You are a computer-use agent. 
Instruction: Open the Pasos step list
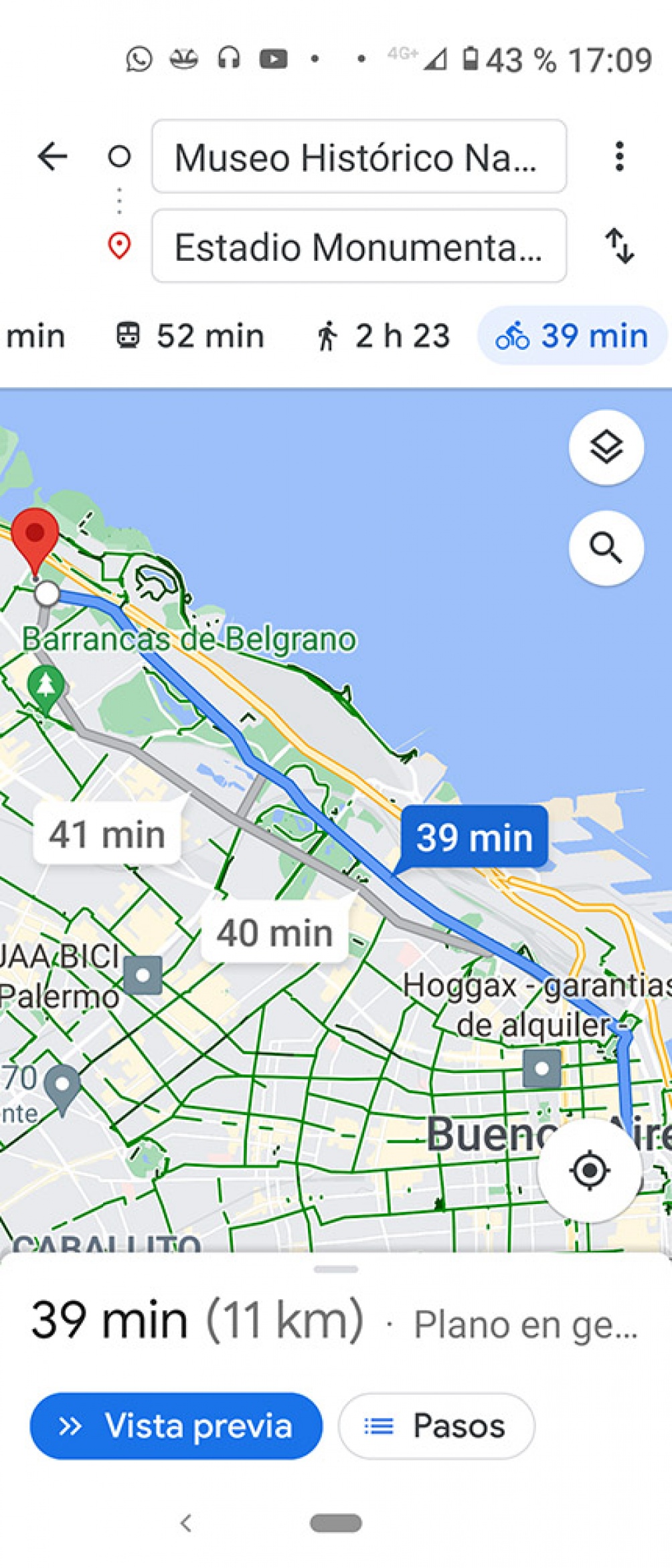click(x=436, y=1426)
